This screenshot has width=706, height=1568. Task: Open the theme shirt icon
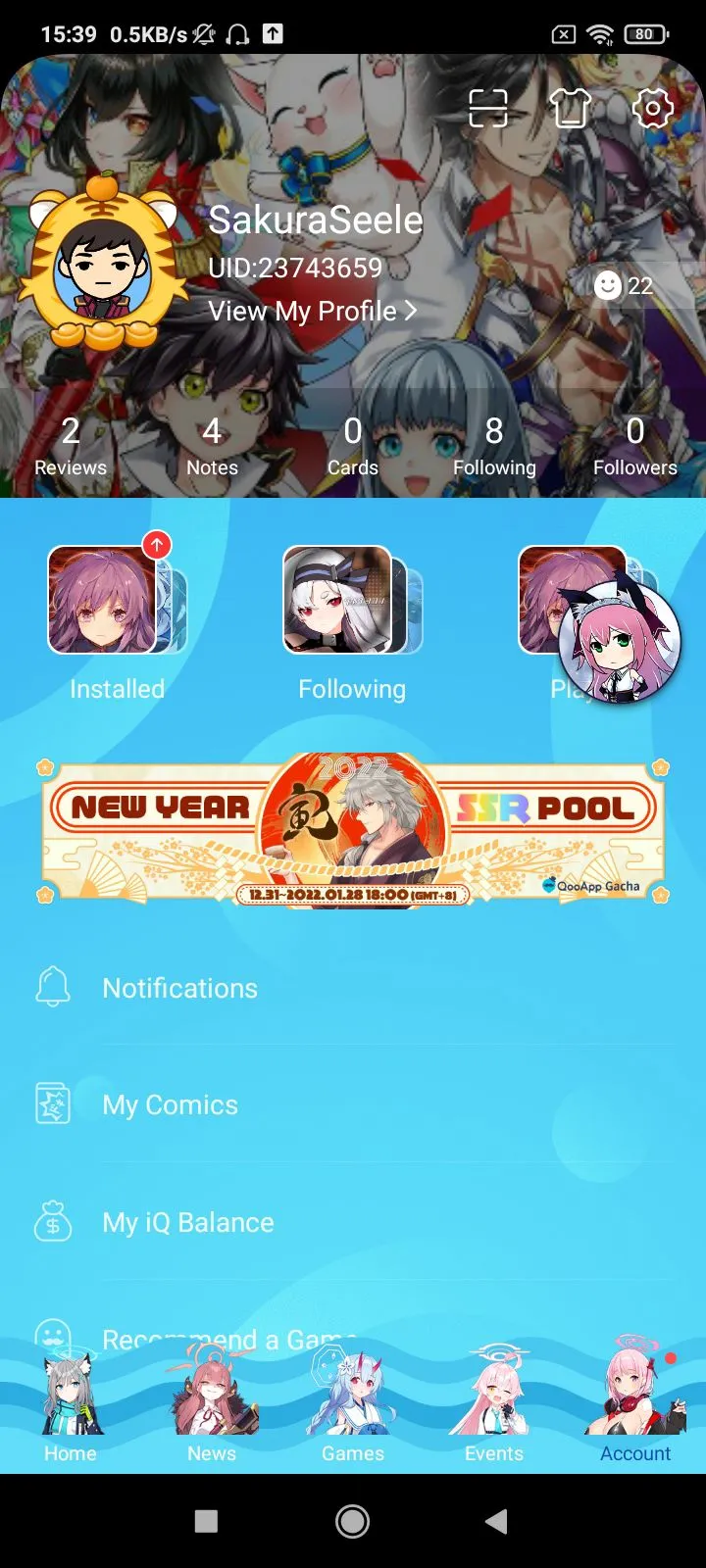[571, 108]
